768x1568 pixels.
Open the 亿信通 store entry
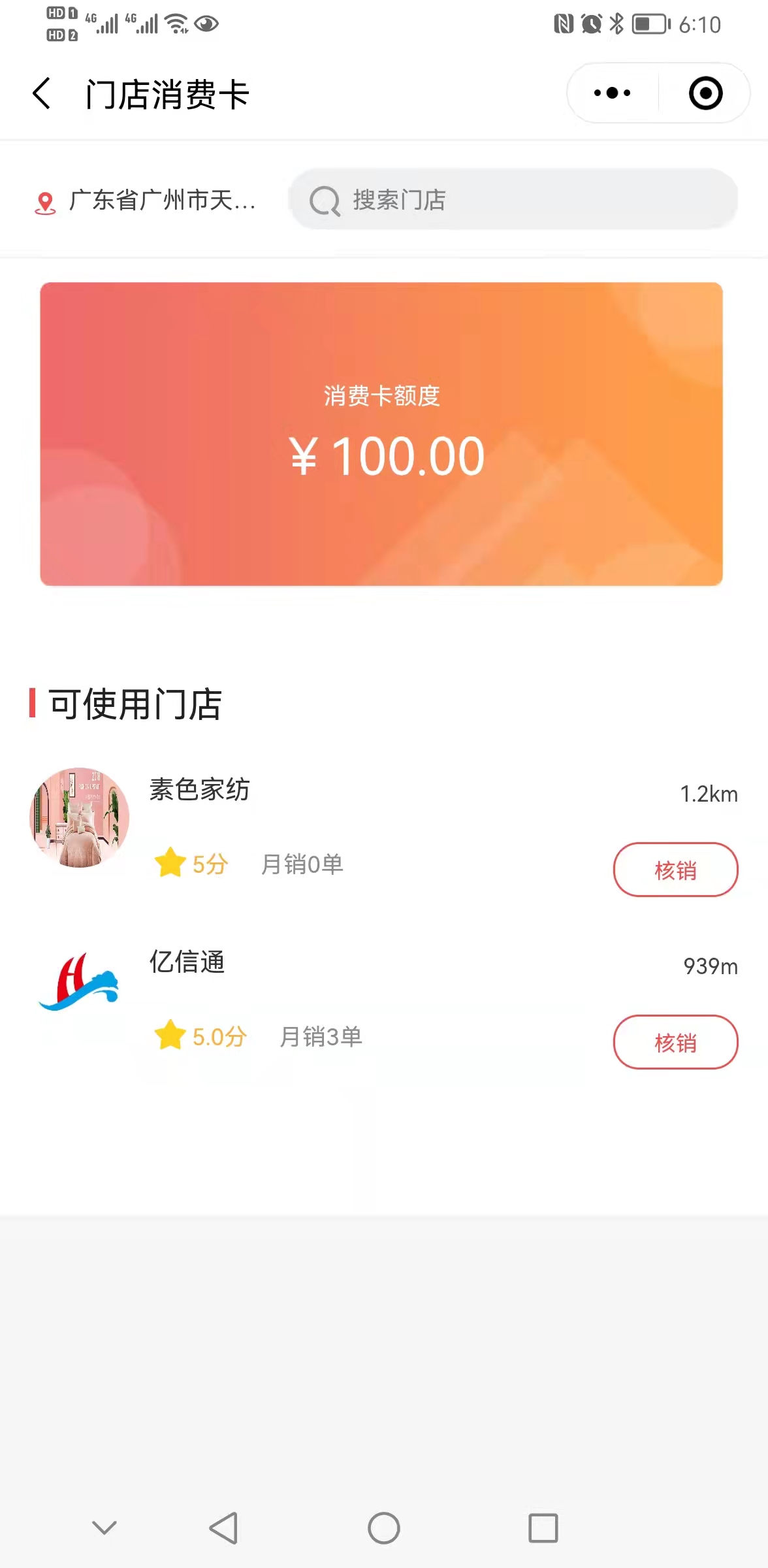(383, 997)
